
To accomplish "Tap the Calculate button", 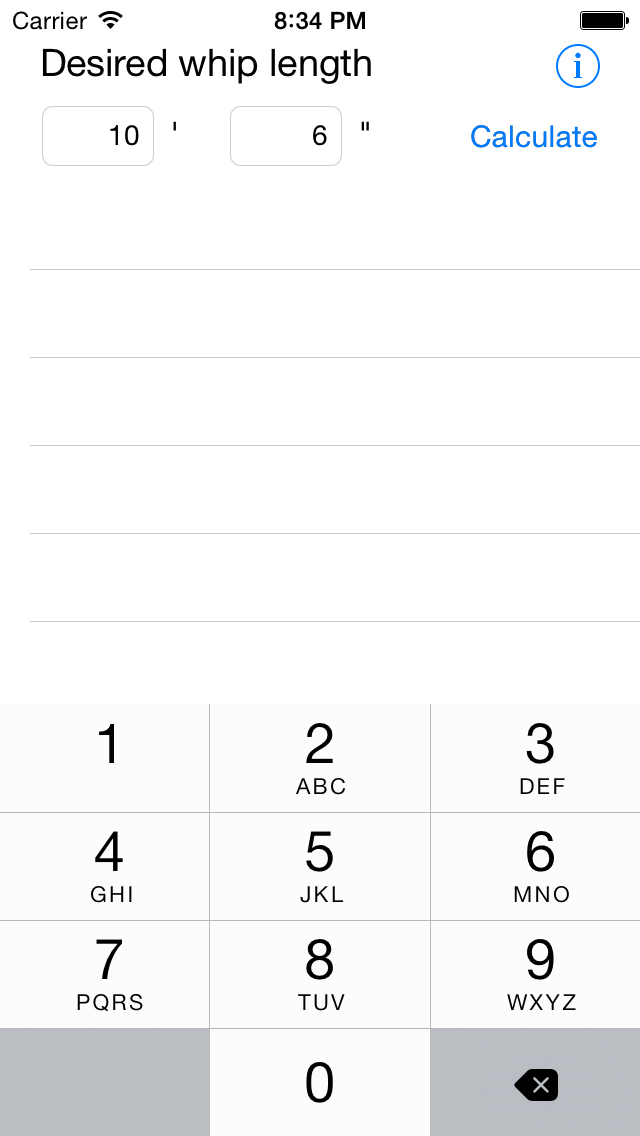I will 533,136.
